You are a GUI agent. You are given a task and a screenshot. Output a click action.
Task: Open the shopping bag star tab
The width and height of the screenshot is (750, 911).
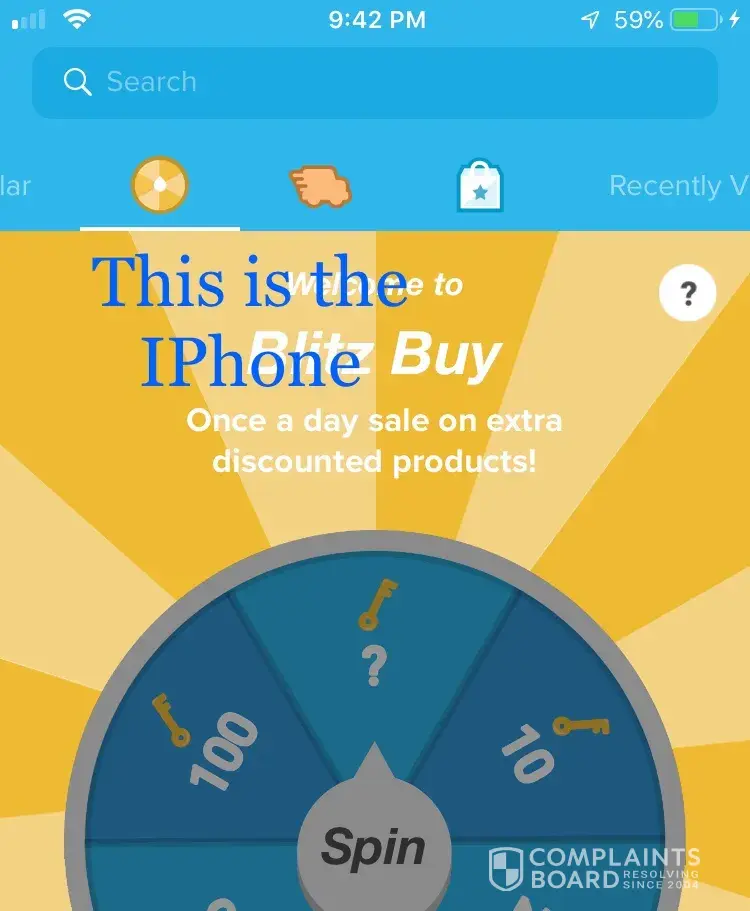(x=479, y=187)
